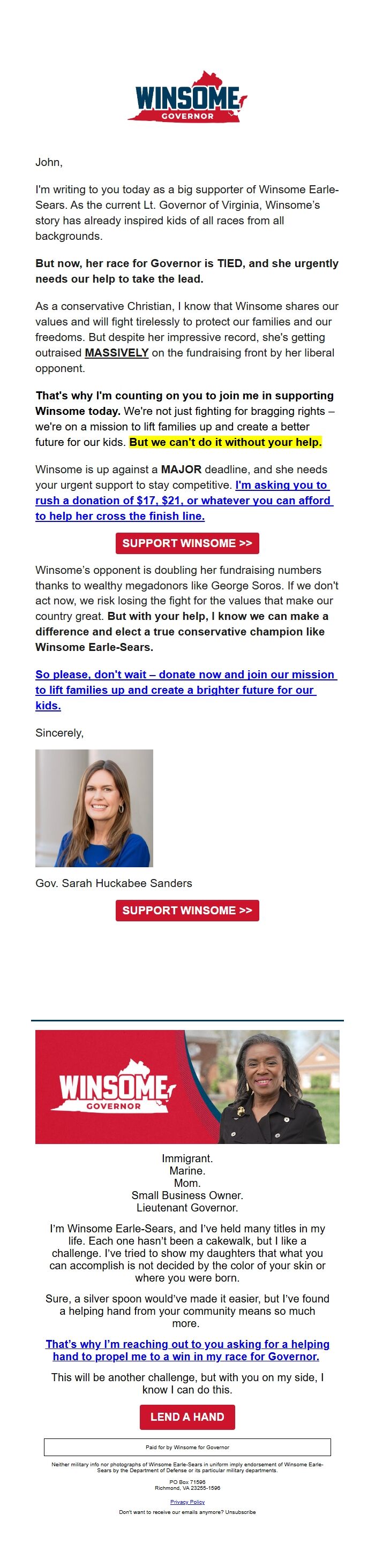The height and width of the screenshot is (1568, 375).
Task: Tap SUPPORT WINSOME button under Gov. Sanders' signature
Action: pyautogui.click(x=187, y=910)
